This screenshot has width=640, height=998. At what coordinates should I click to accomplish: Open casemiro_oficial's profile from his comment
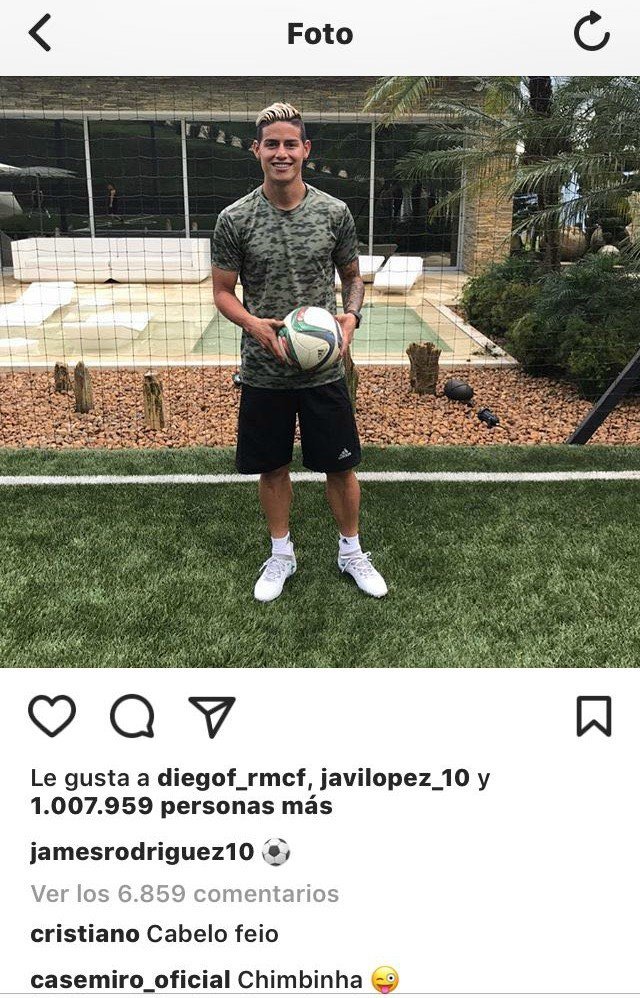pos(130,980)
